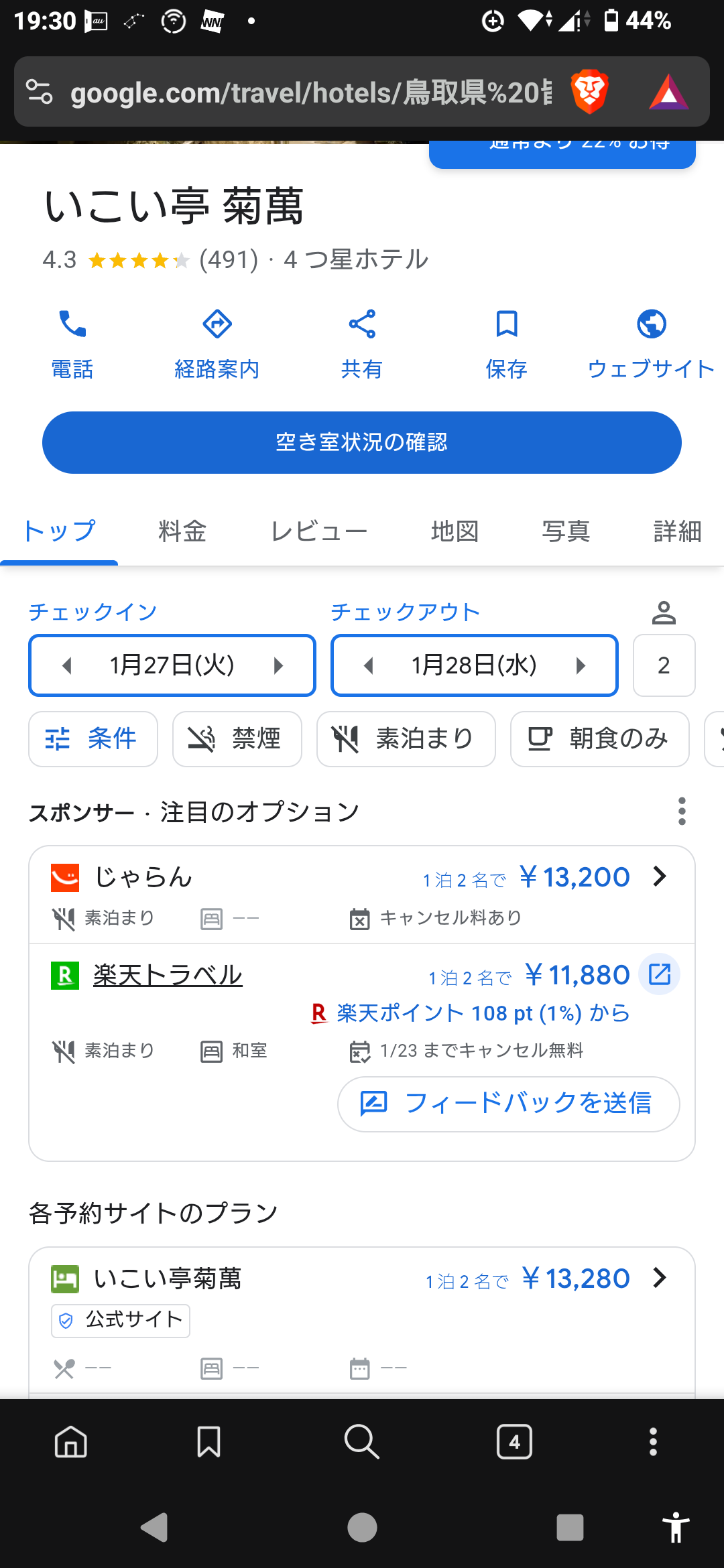724x1568 pixels.
Task: Open browser tab switcher showing 4
Action: [514, 1441]
